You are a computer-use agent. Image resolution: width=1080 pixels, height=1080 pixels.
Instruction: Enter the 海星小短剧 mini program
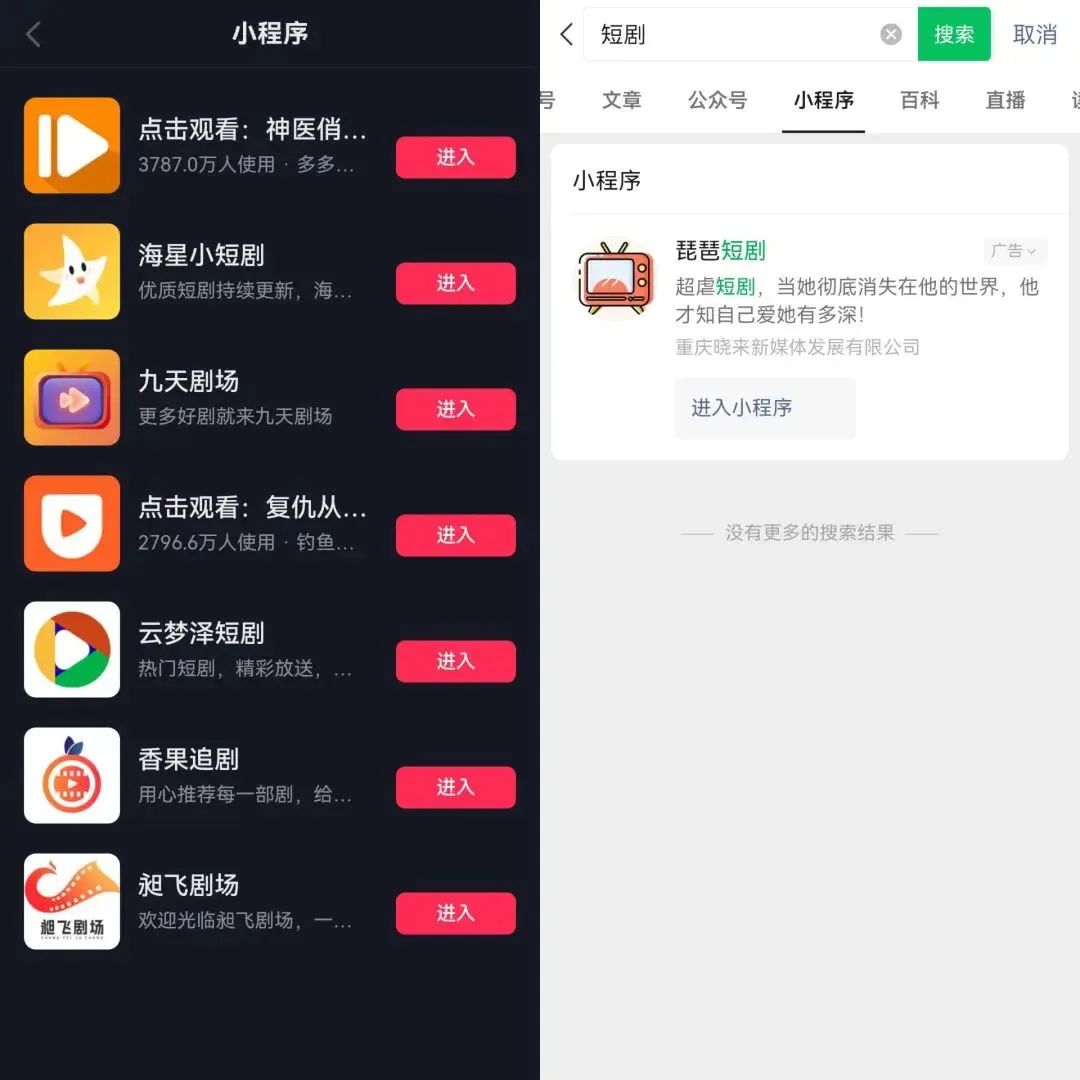coord(455,284)
